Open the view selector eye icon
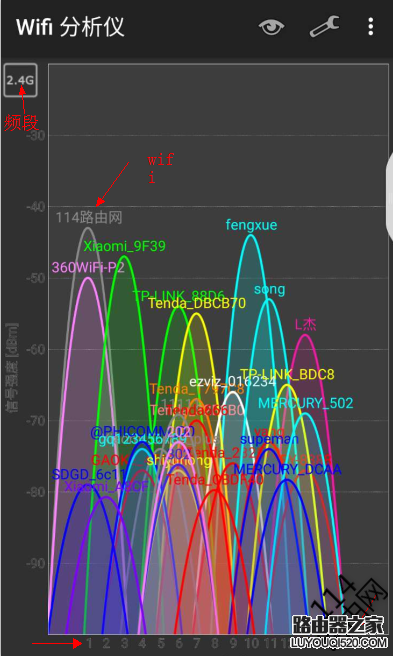393x656 pixels. 271,27
